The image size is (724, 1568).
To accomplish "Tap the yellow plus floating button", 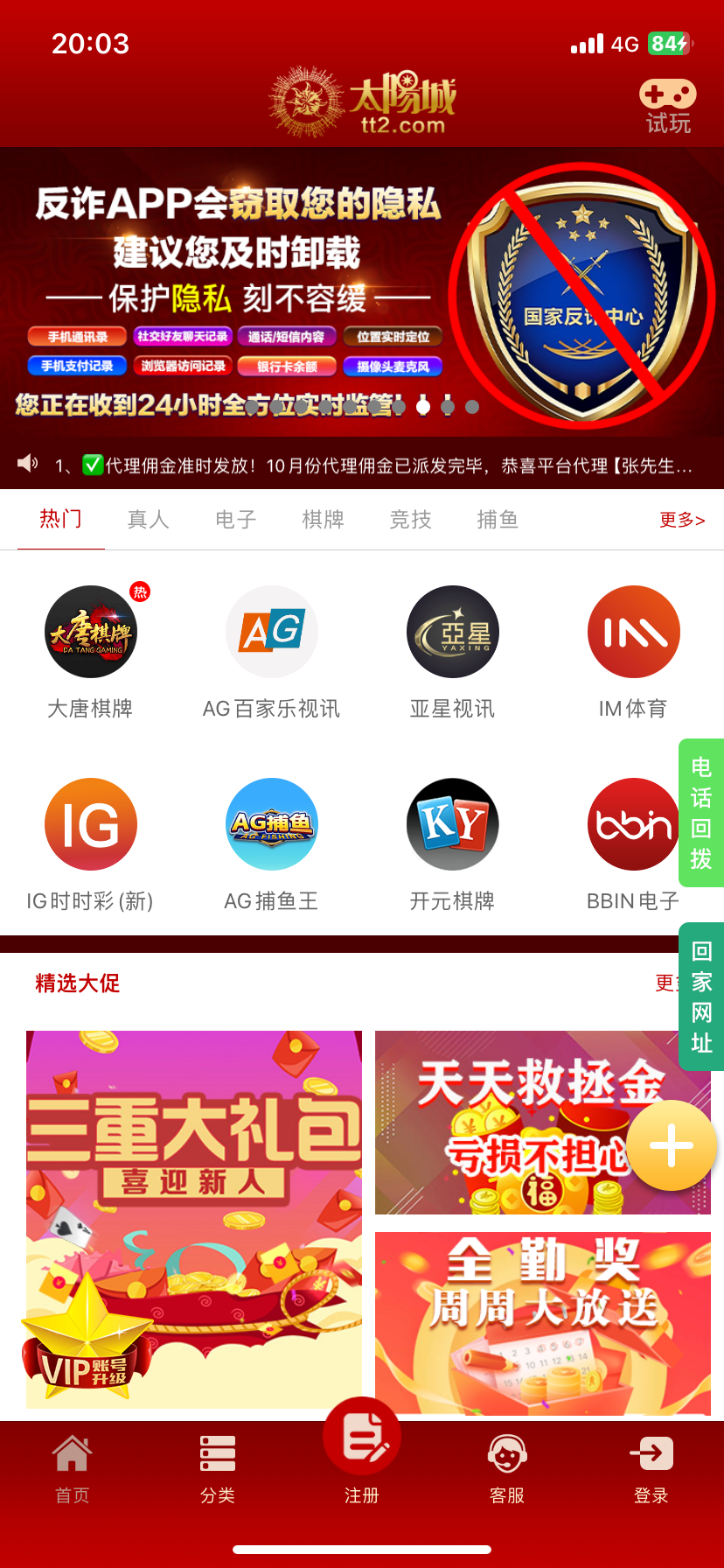I will 672,1145.
